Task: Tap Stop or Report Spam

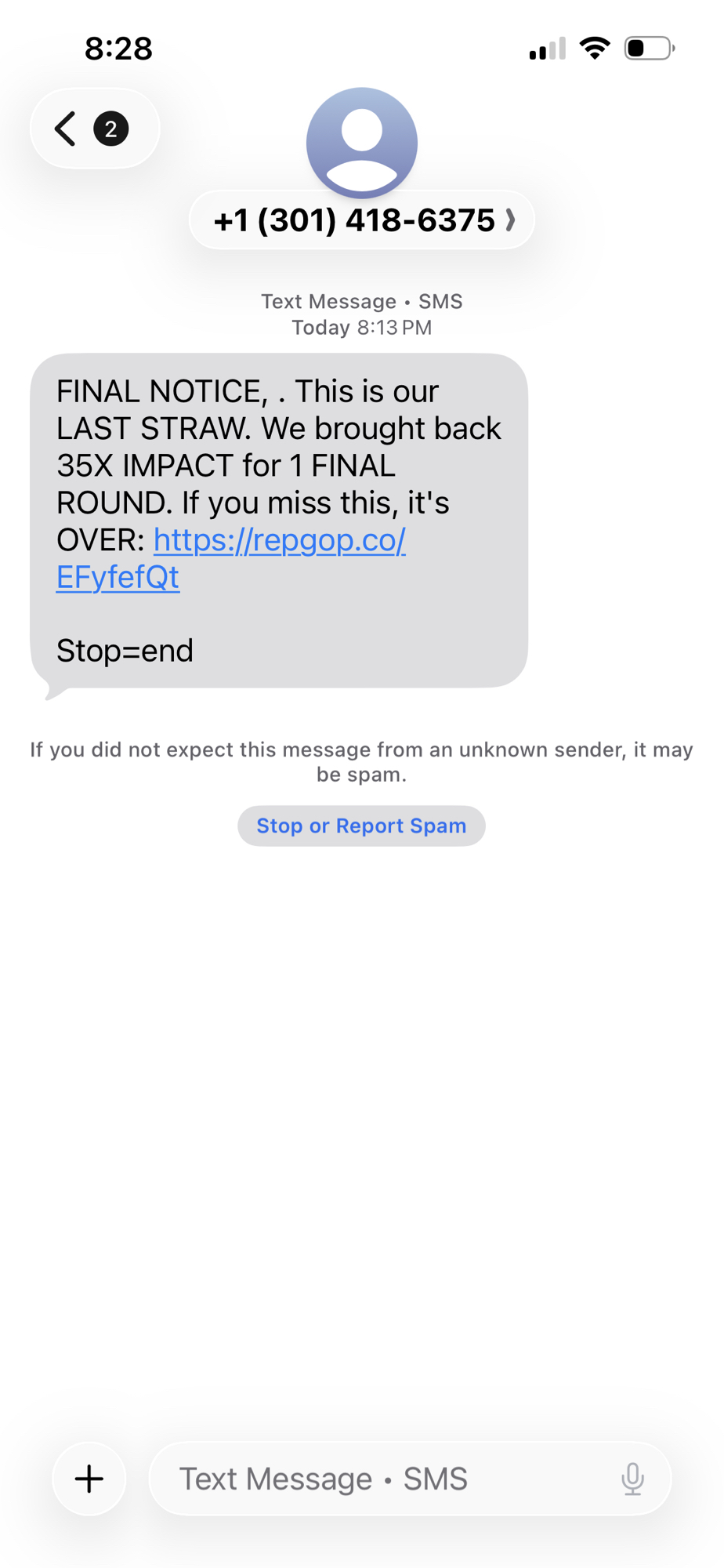Action: tap(361, 826)
